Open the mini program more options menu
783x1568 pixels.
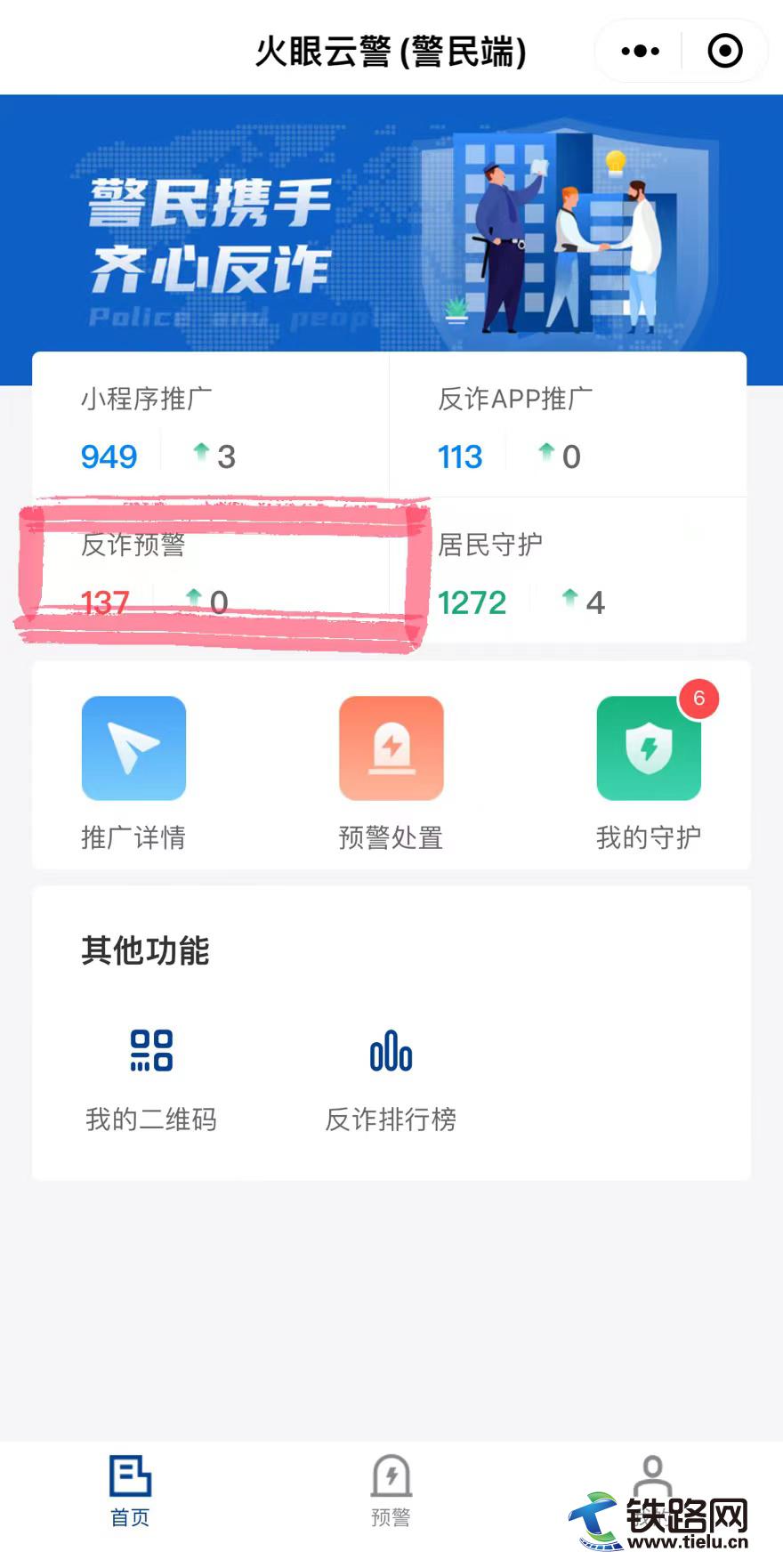(x=640, y=52)
